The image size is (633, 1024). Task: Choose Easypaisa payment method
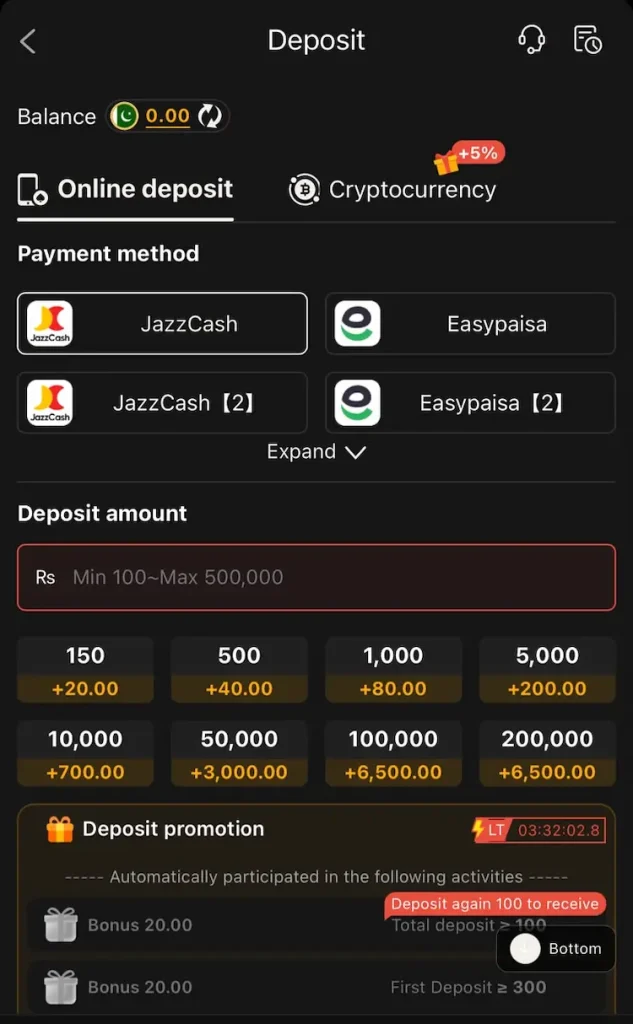pyautogui.click(x=470, y=323)
